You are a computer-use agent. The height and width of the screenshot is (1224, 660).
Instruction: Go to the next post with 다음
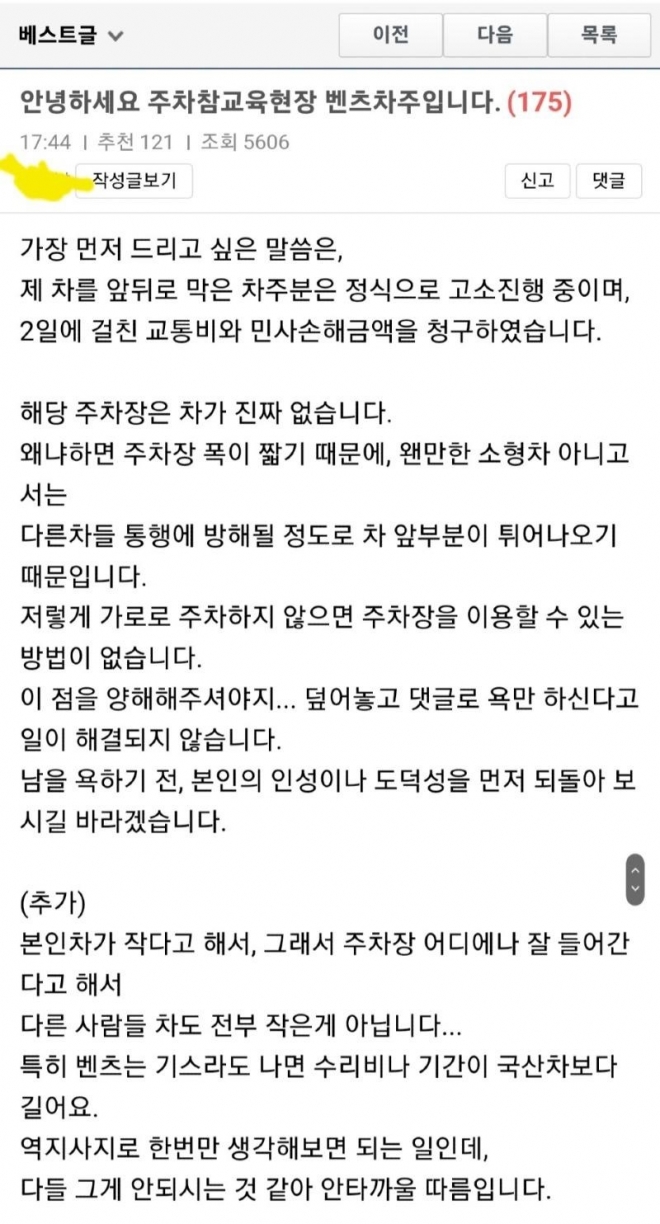click(495, 35)
